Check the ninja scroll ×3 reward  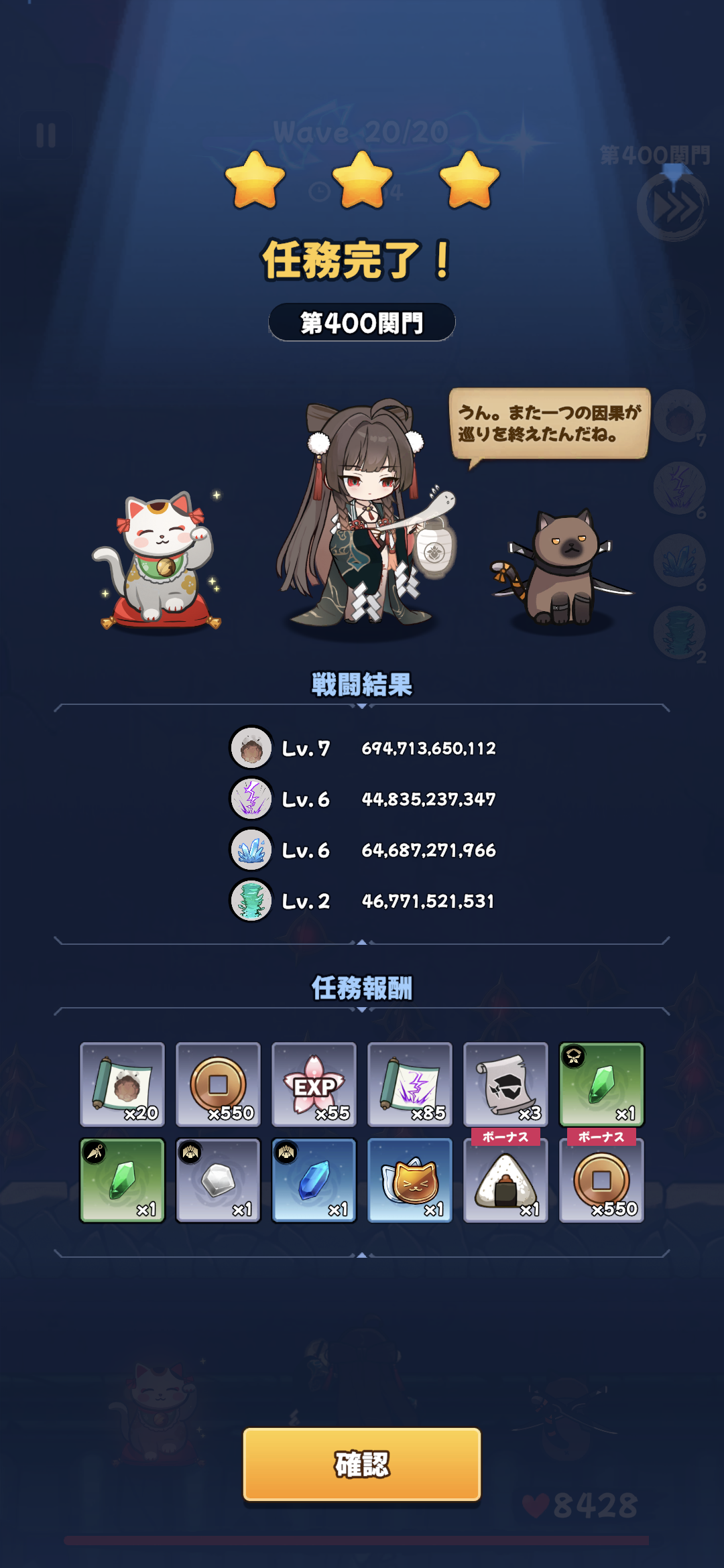click(505, 1084)
